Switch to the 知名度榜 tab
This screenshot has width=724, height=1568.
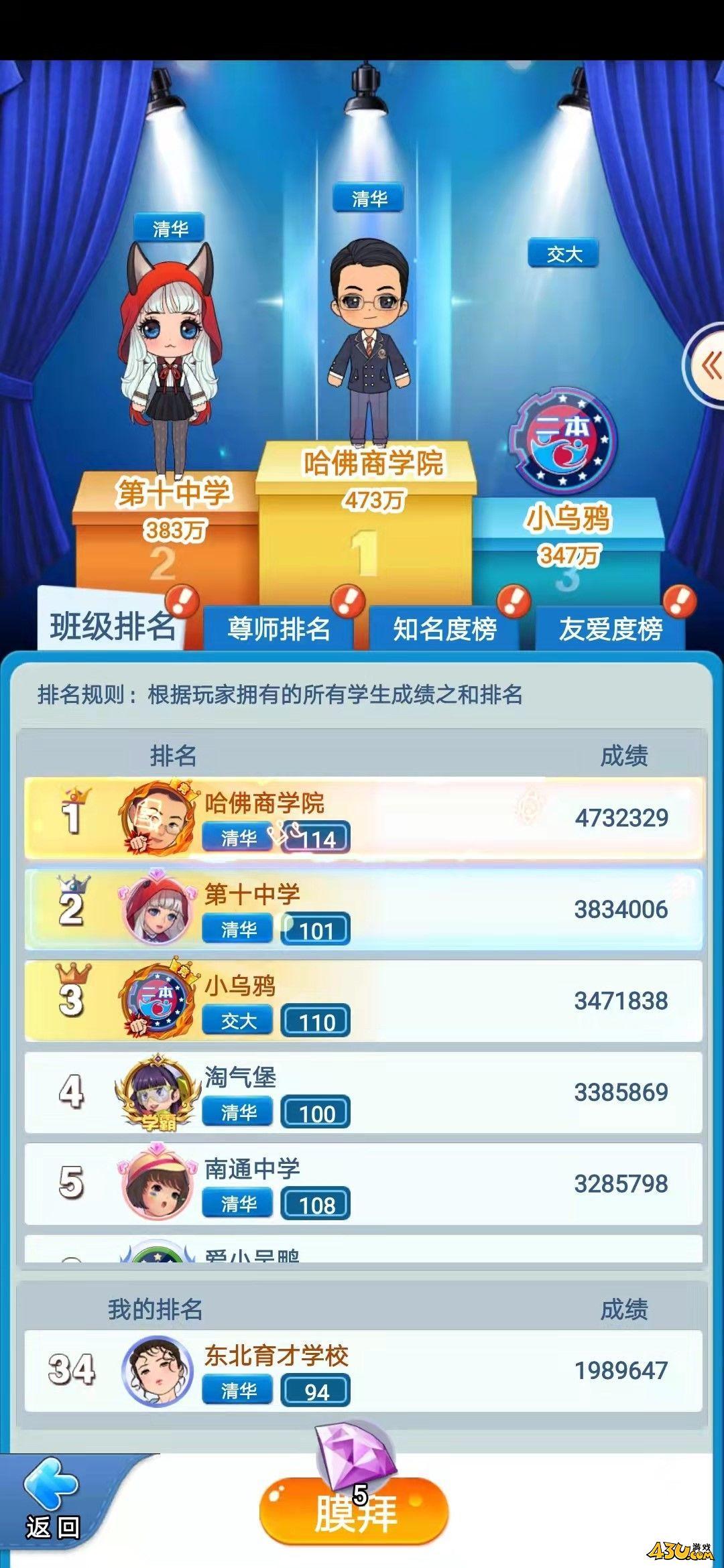pos(444,629)
